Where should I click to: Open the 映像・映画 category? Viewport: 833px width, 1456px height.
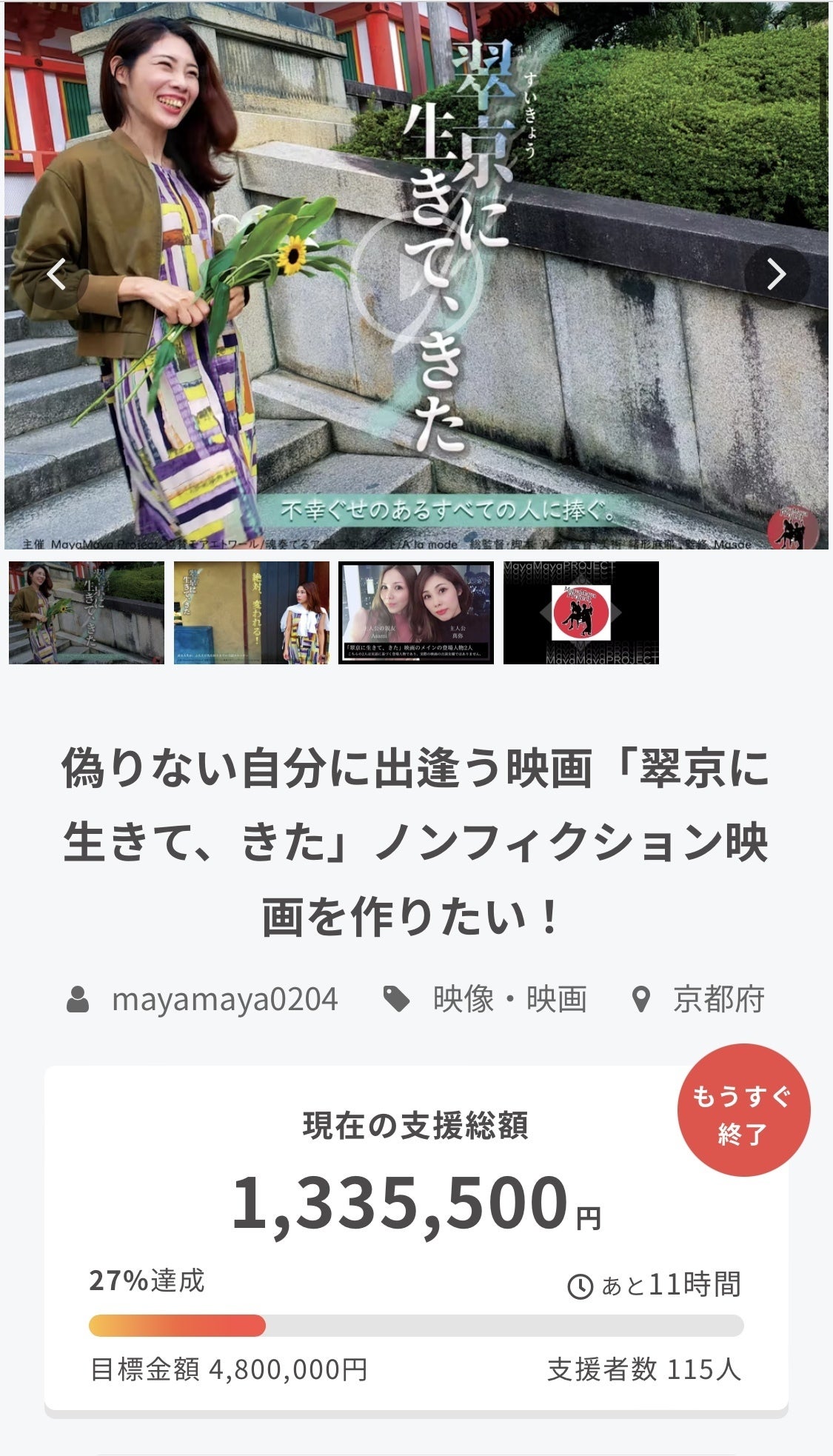(509, 1000)
